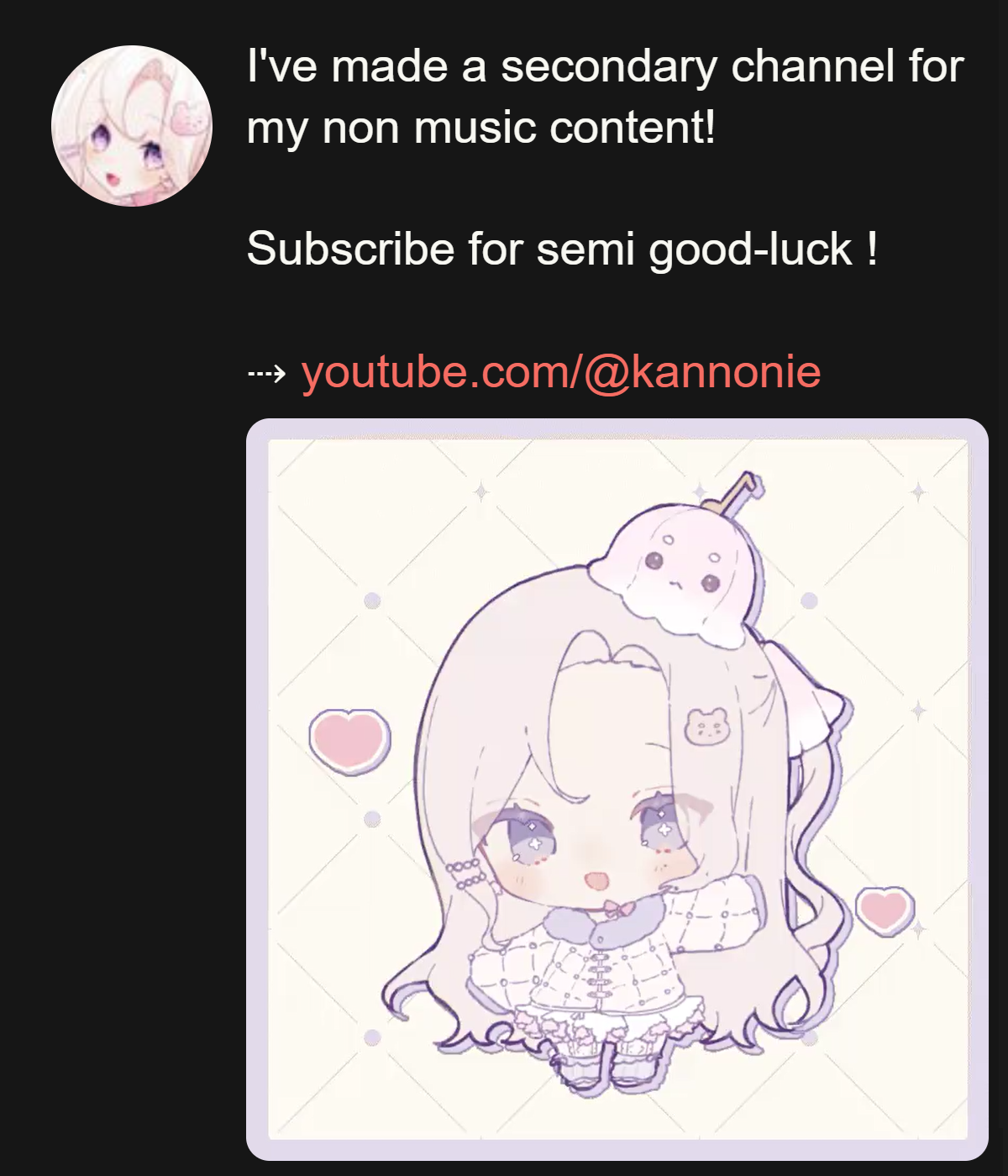
Task: Open the poster's profile picture
Action: 132,126
